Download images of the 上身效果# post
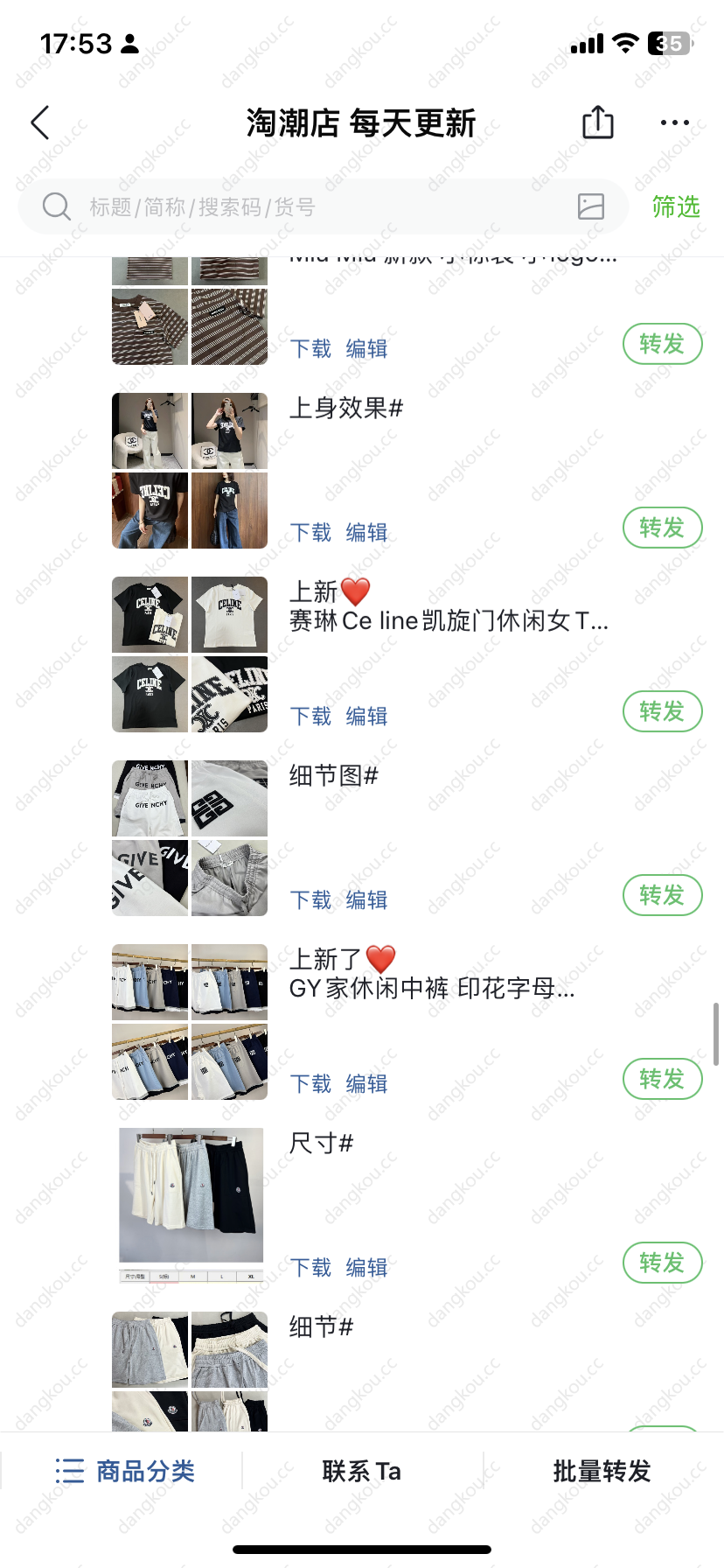 pos(311,533)
